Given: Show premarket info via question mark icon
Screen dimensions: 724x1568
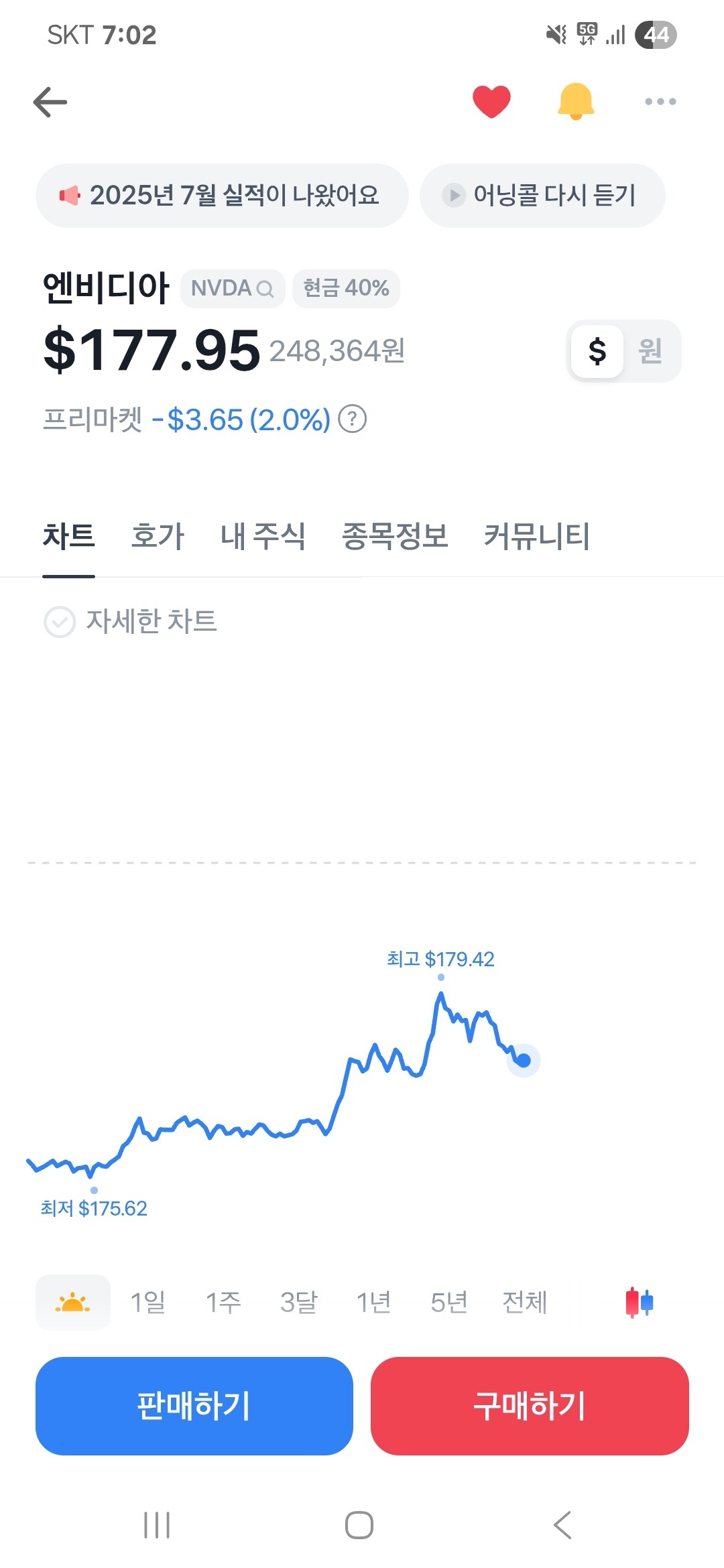Looking at the screenshot, I should click(x=353, y=419).
